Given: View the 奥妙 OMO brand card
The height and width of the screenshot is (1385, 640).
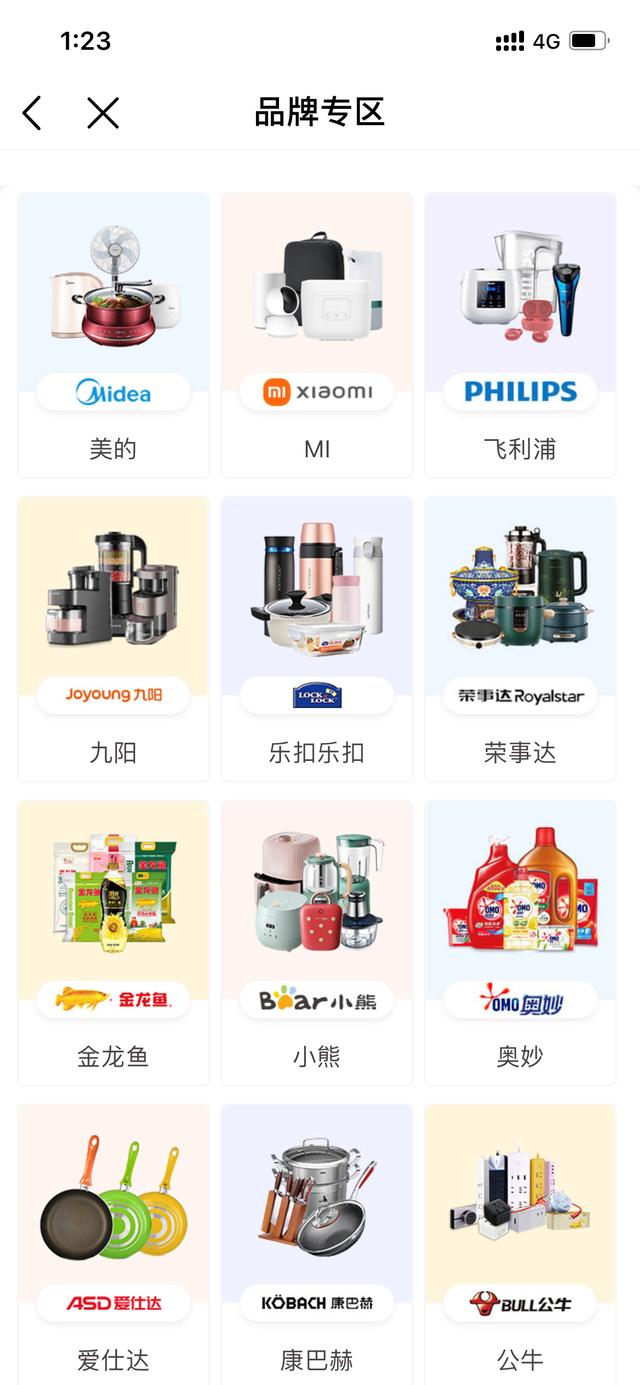Looking at the screenshot, I should point(520,942).
